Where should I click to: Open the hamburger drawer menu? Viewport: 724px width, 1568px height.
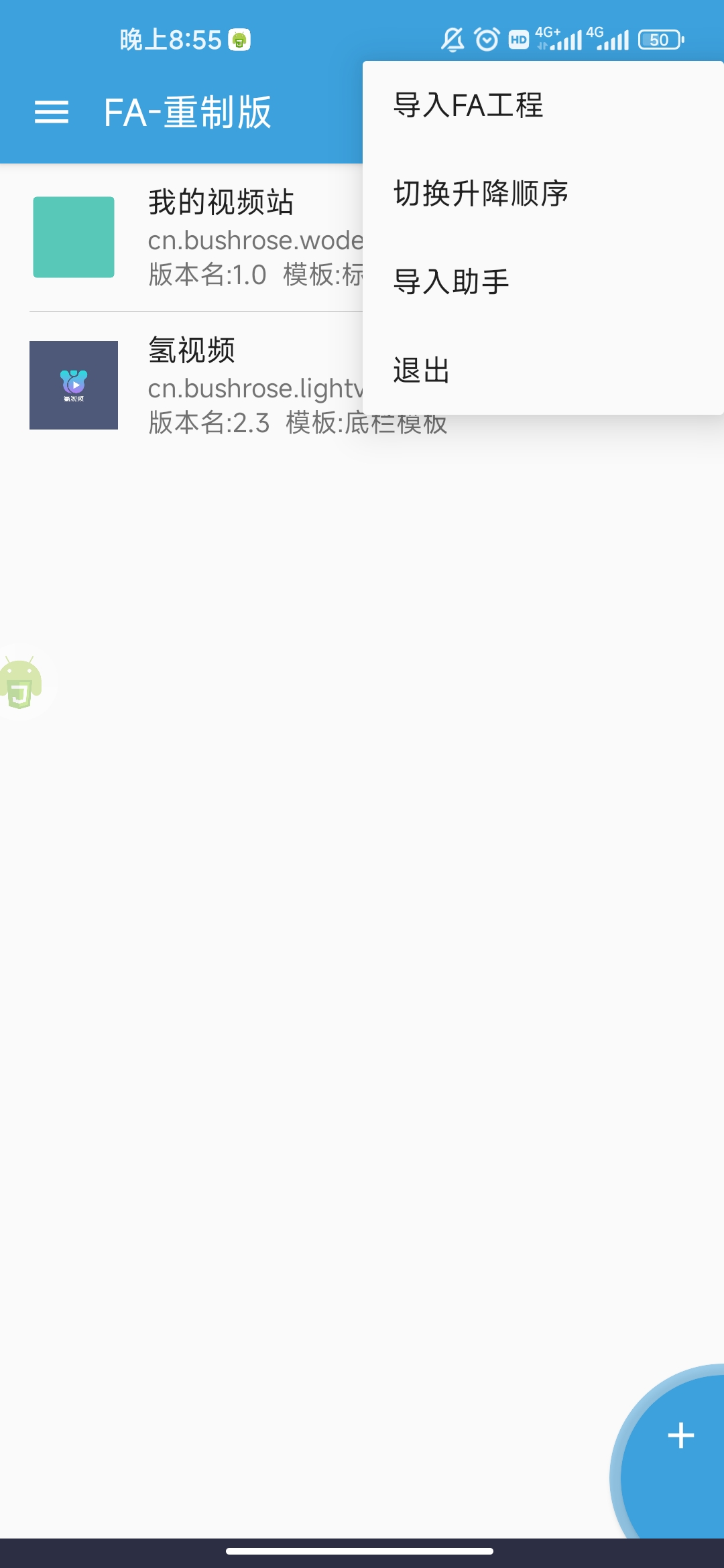coord(52,112)
